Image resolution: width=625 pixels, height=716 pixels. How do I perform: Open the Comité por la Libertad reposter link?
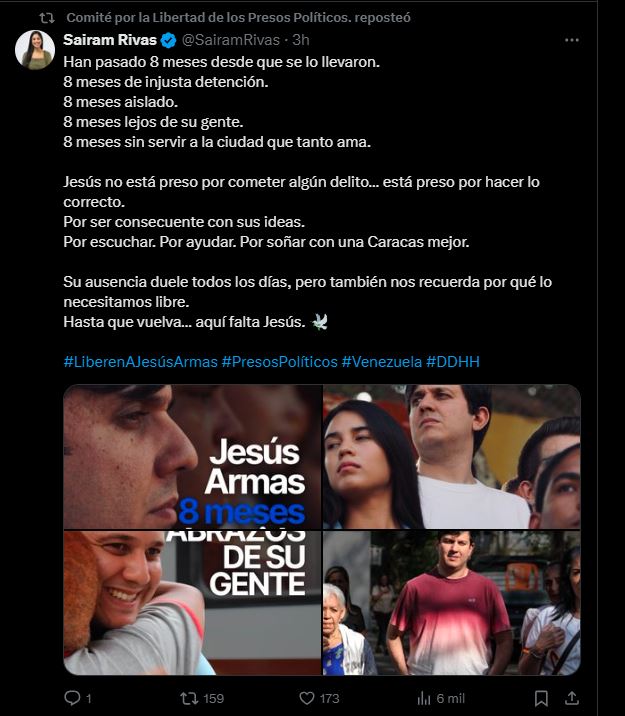(238, 17)
